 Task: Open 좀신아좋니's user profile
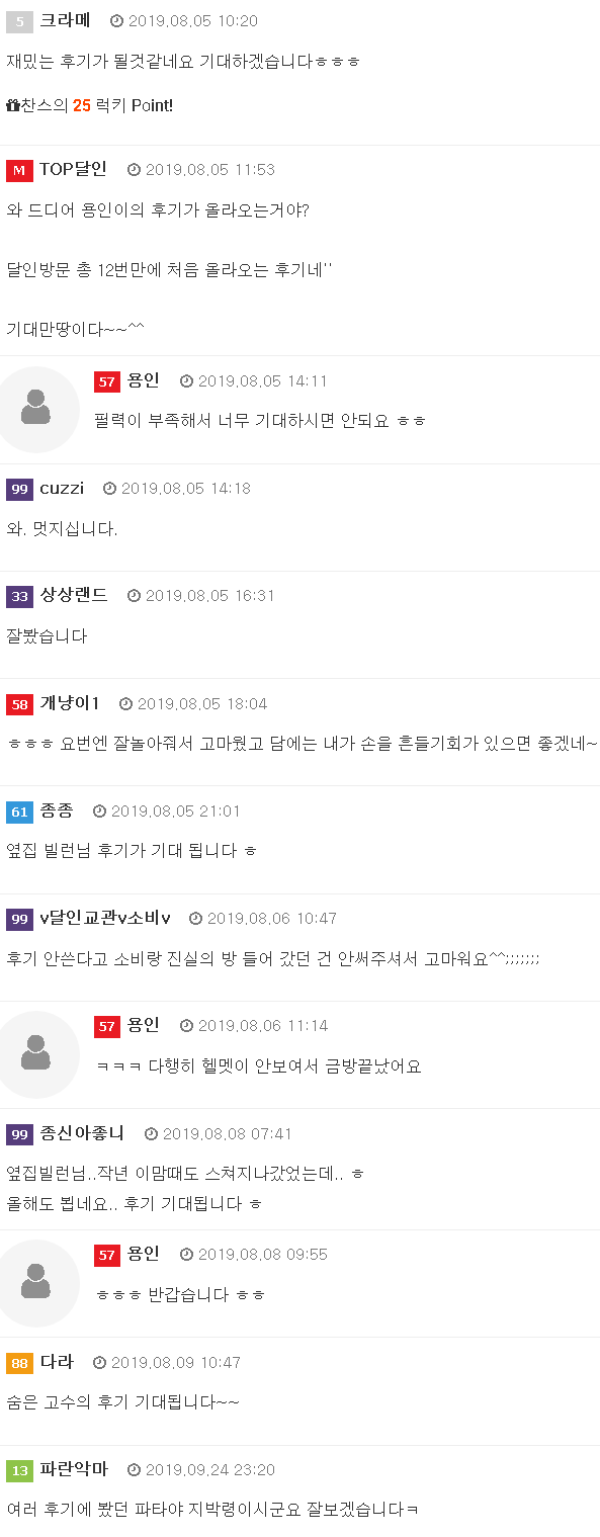click(x=82, y=1133)
